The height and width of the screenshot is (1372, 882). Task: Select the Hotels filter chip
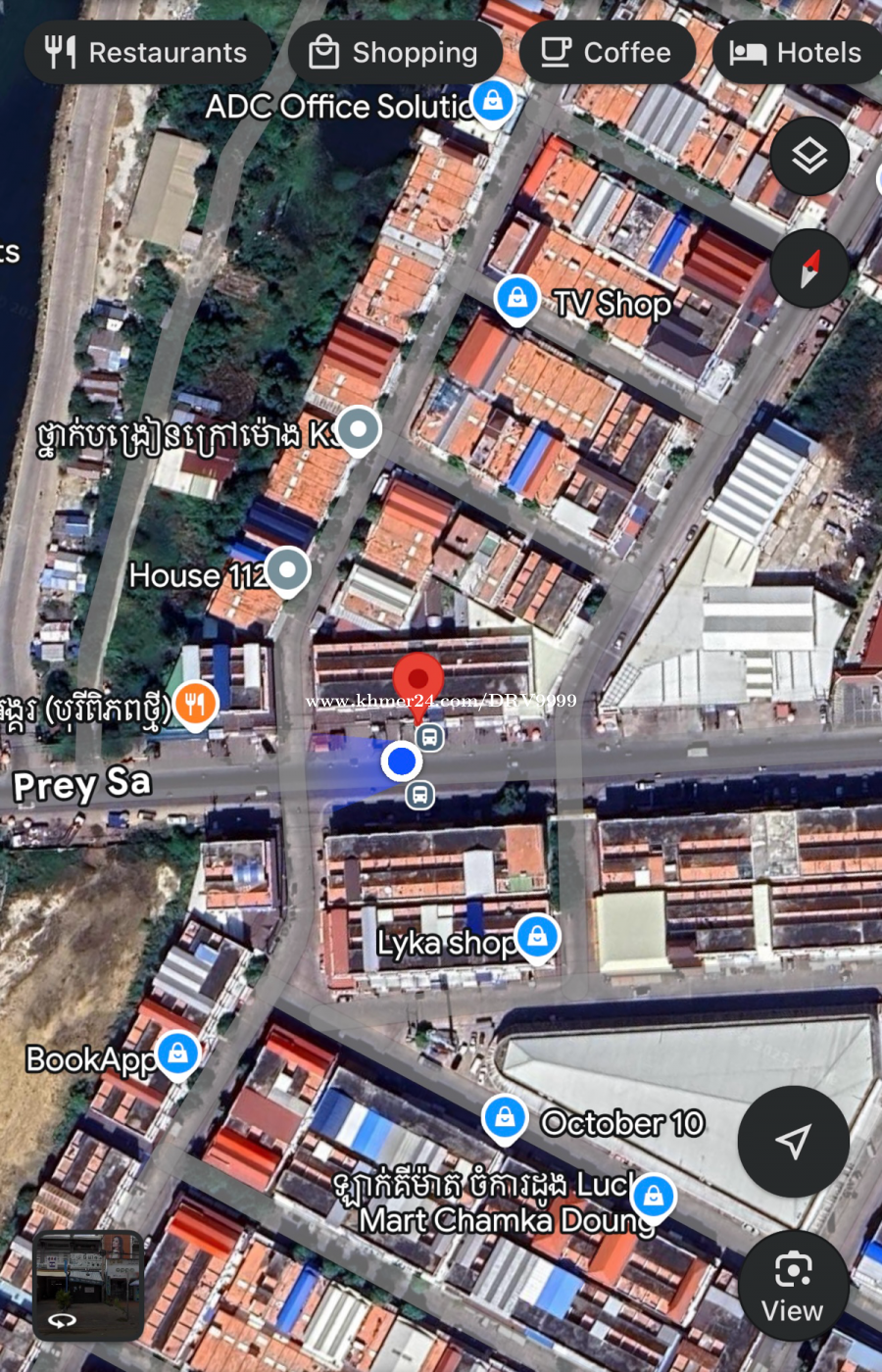click(x=796, y=52)
